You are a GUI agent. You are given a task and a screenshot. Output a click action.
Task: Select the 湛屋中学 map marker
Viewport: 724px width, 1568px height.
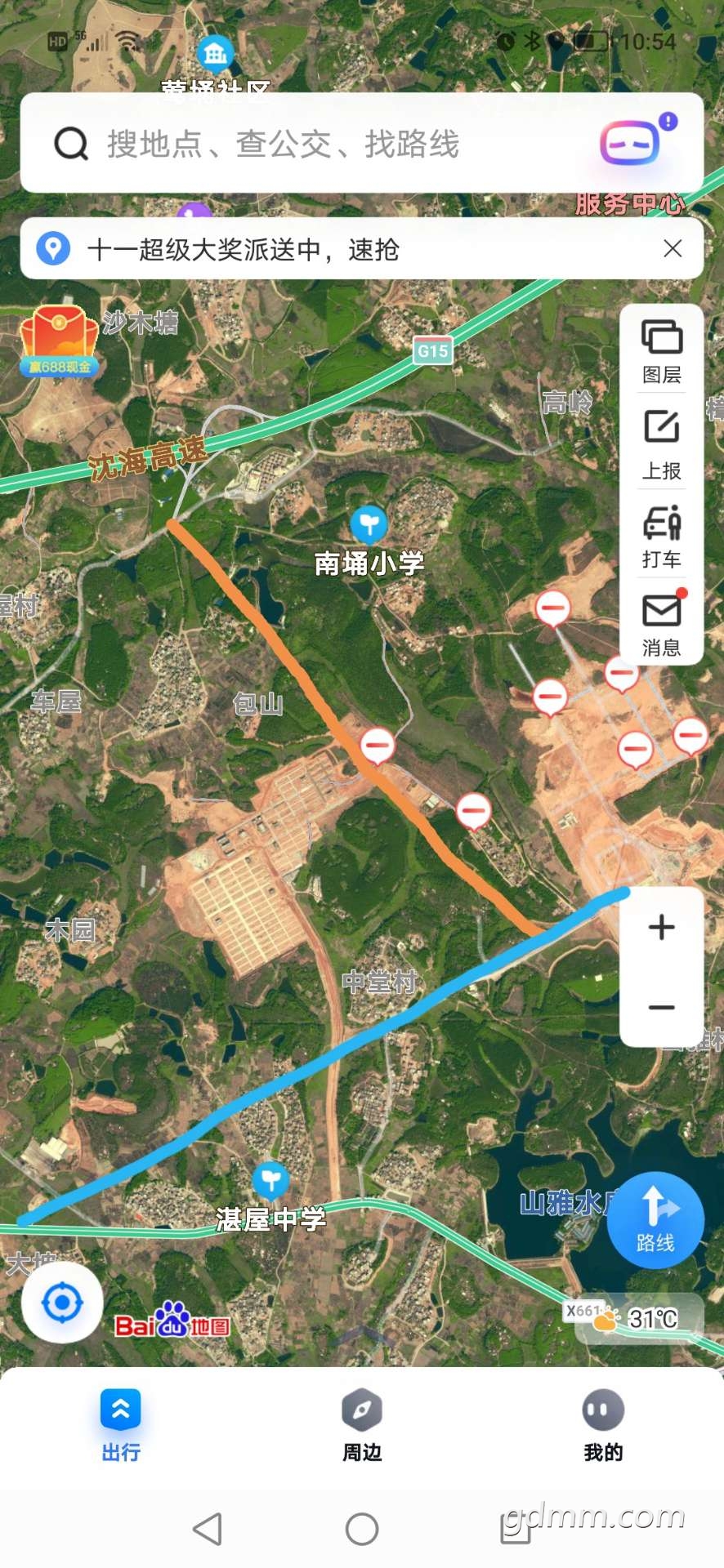coord(270,1181)
